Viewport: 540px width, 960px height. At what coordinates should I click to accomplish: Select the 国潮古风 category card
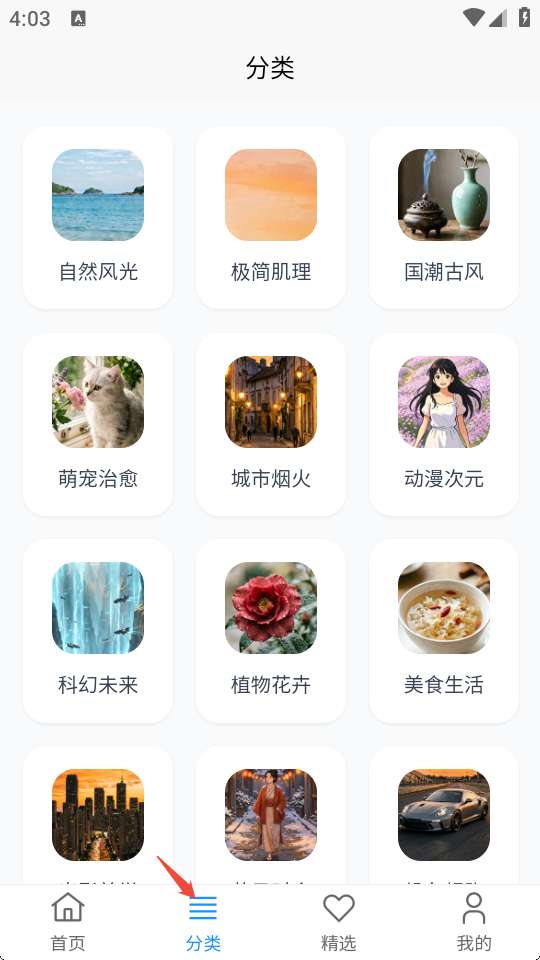coord(444,218)
